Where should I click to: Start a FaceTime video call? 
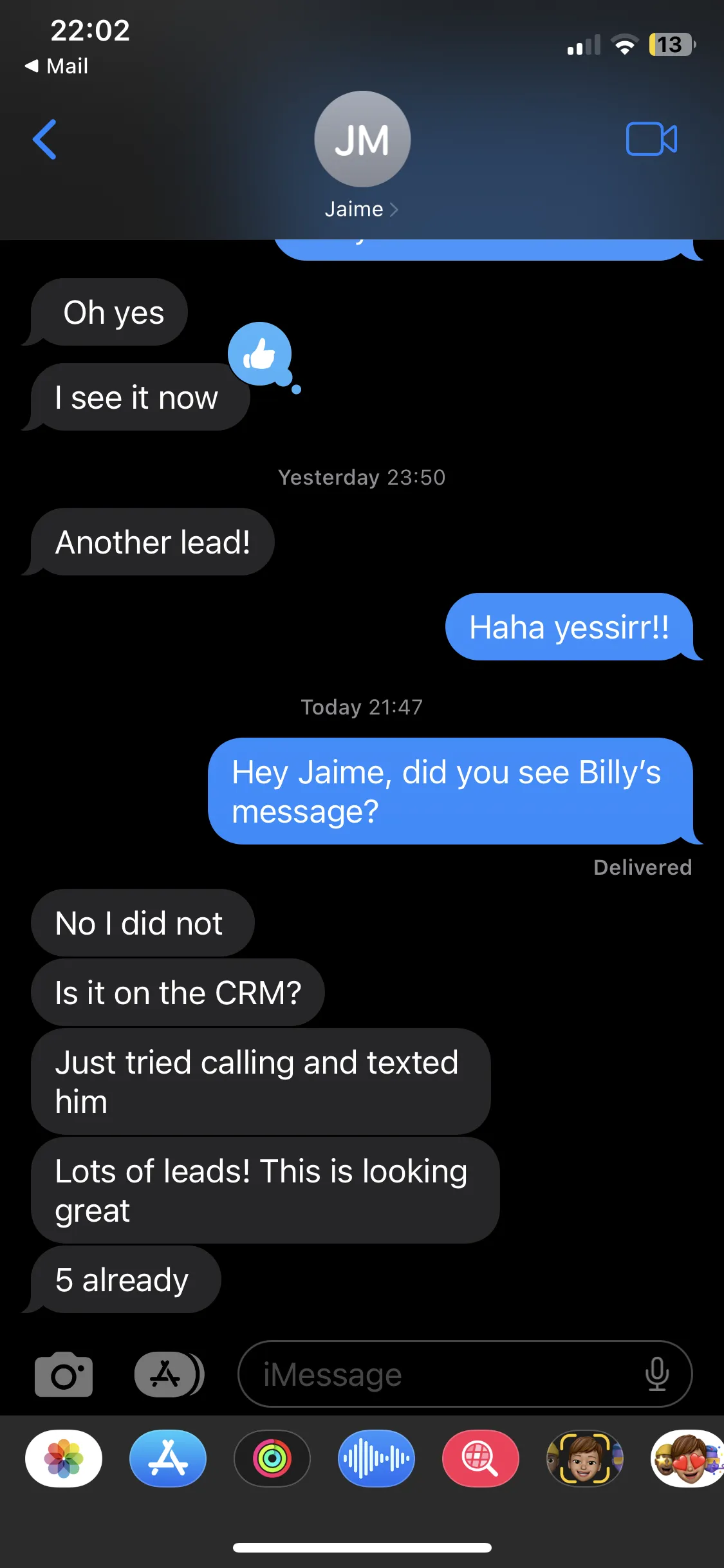click(651, 139)
